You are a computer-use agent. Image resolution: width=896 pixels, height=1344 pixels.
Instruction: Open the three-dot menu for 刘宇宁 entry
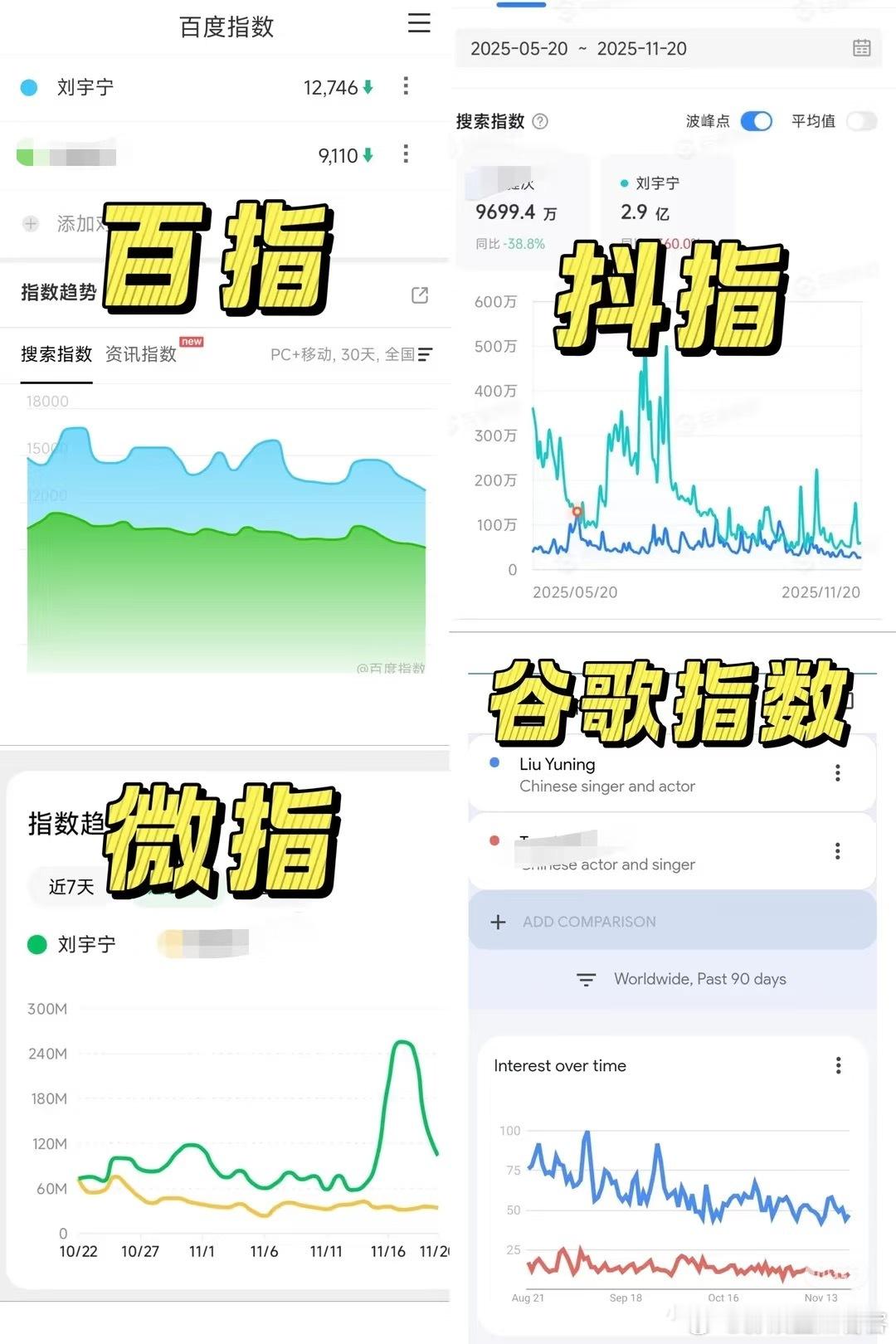pos(405,85)
